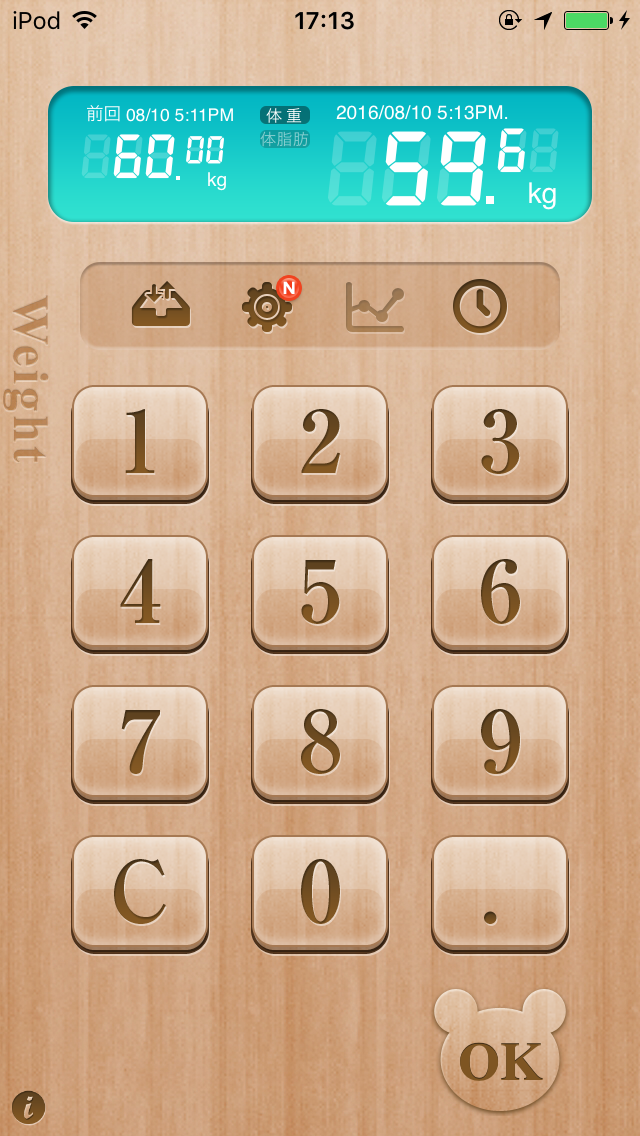Screen dimensions: 640x1136
Task: Open the settings gear
Action: (x=267, y=306)
